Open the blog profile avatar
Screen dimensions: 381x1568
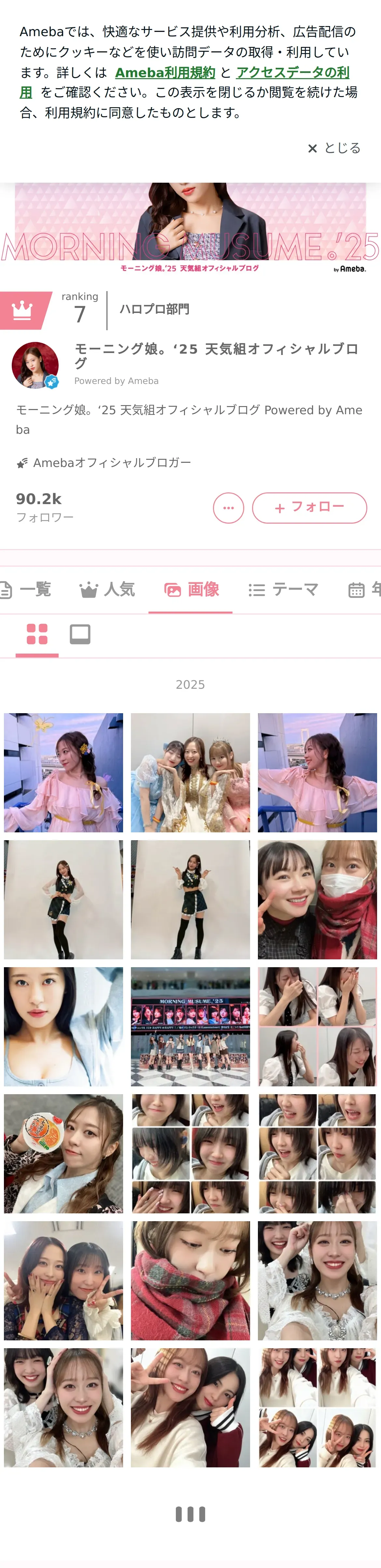tap(35, 365)
